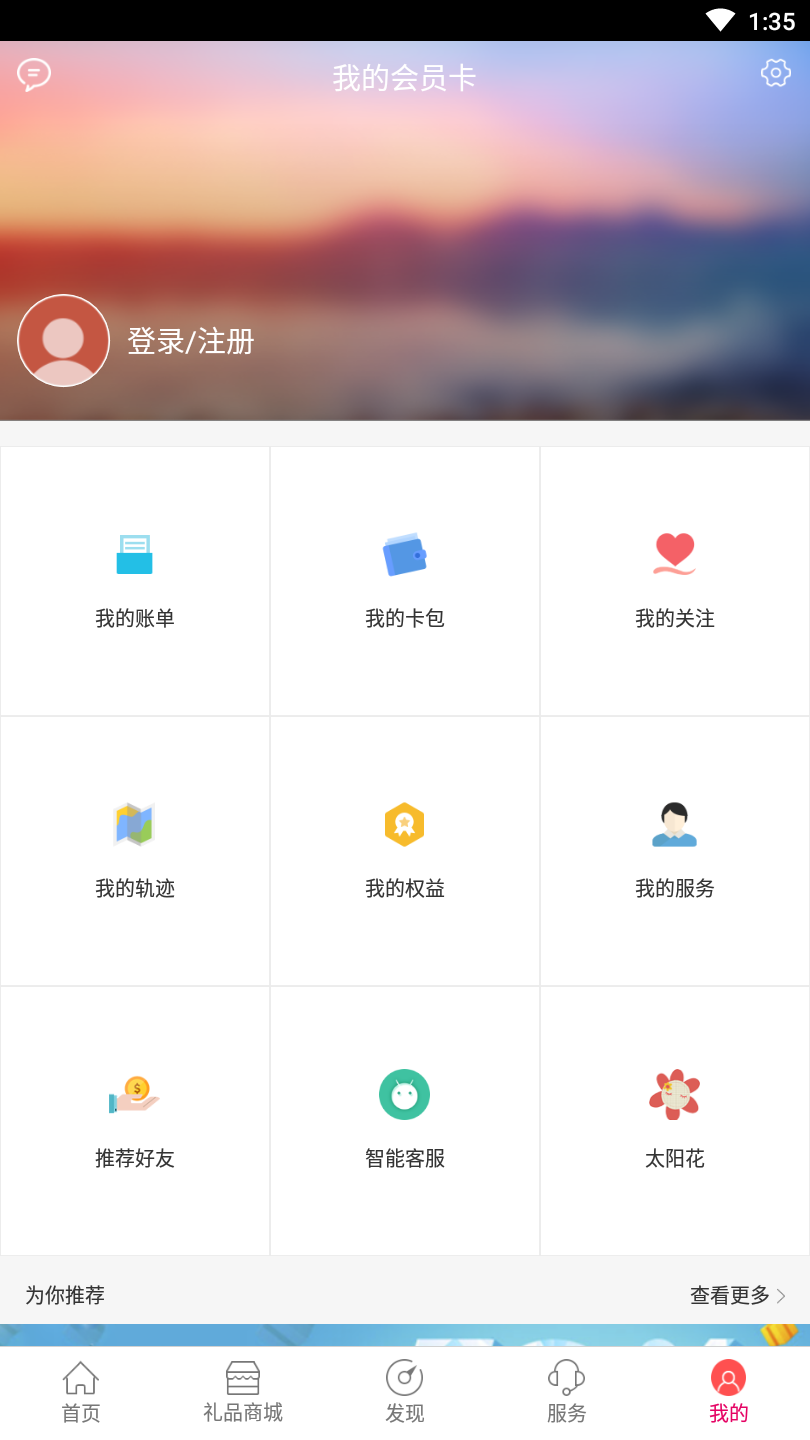
Task: Select 推荐好友 to refer friends
Action: [x=135, y=1121]
